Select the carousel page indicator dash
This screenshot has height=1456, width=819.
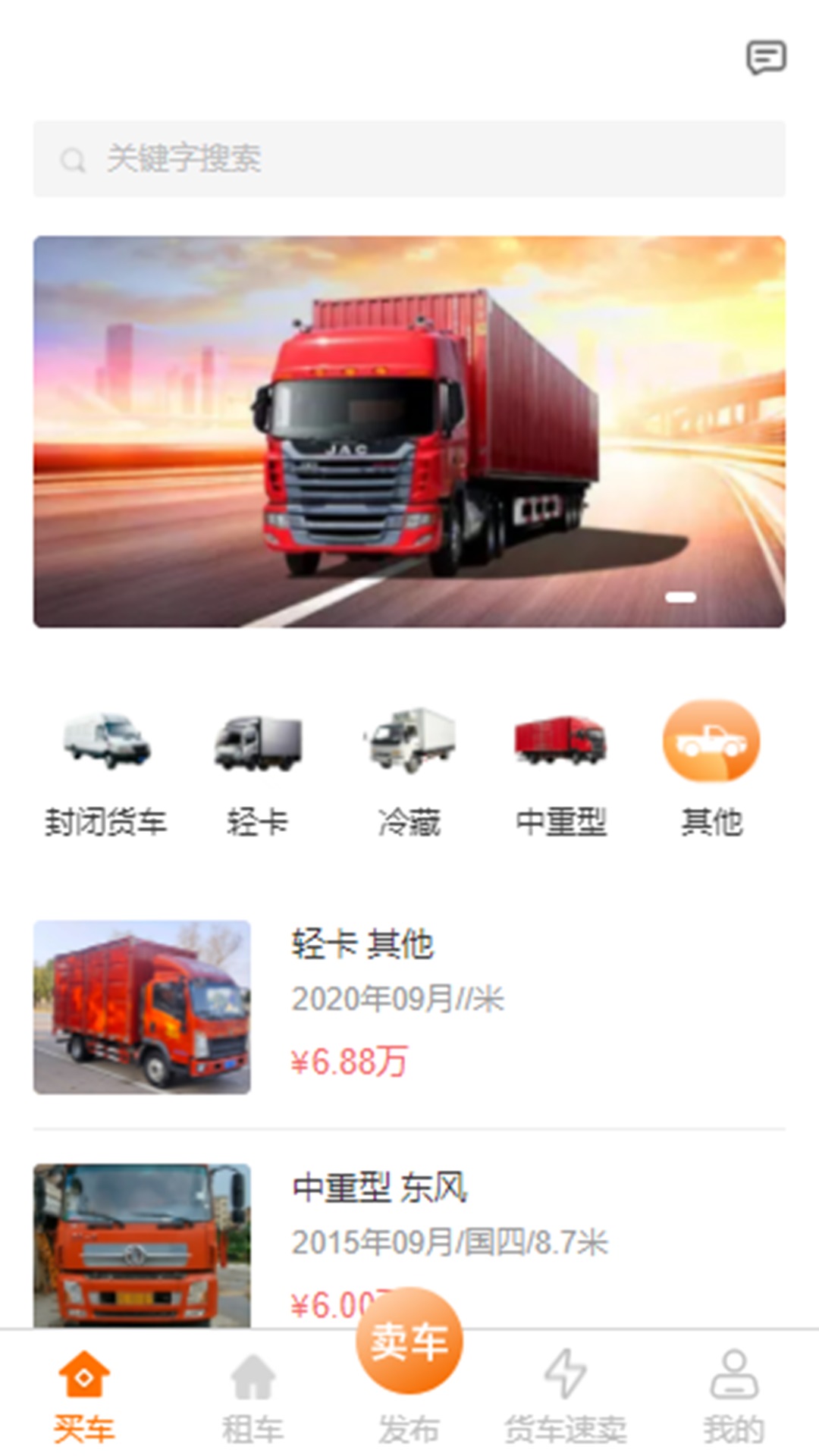(681, 598)
